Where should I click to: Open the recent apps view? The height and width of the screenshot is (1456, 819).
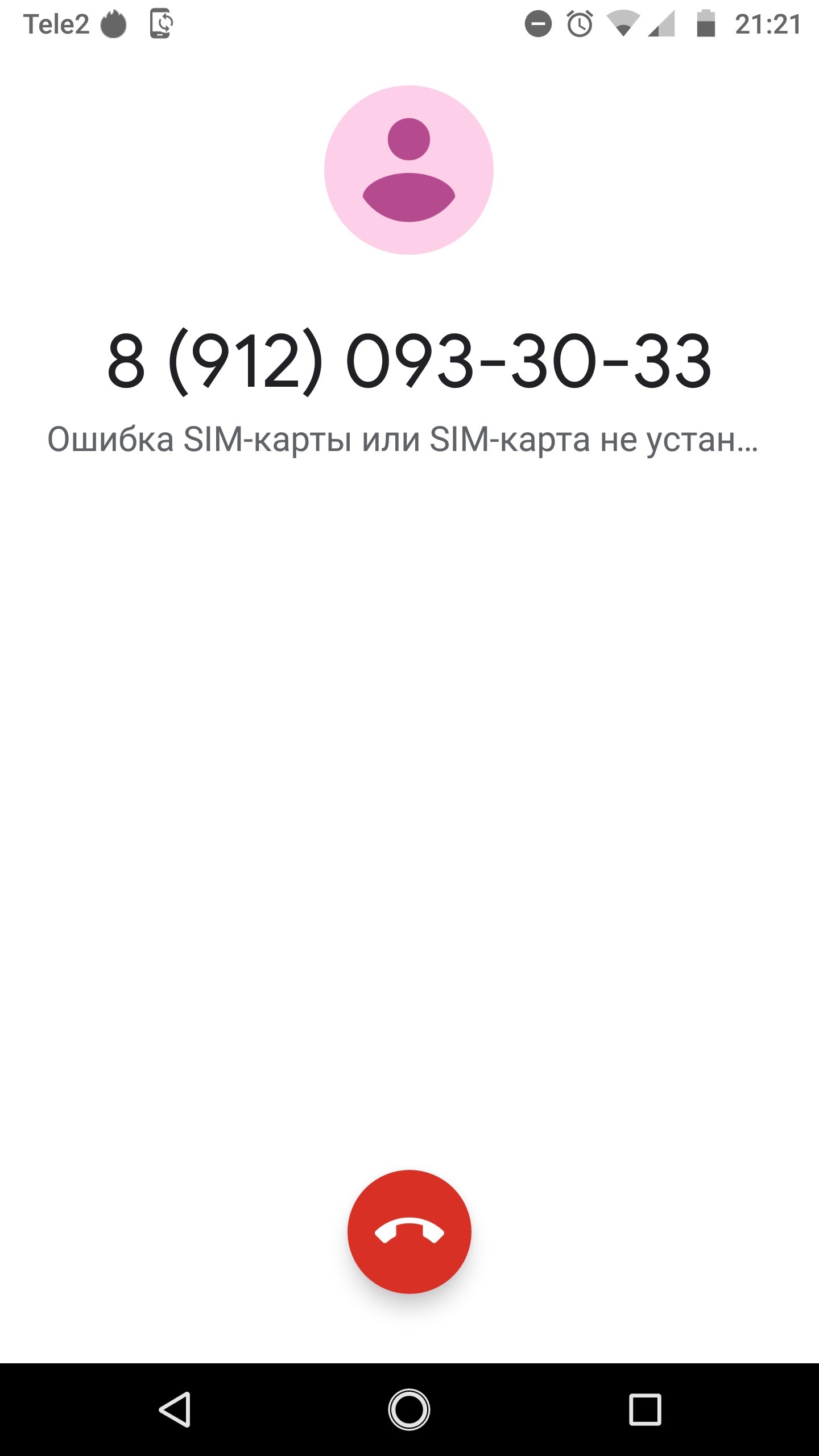645,1409
